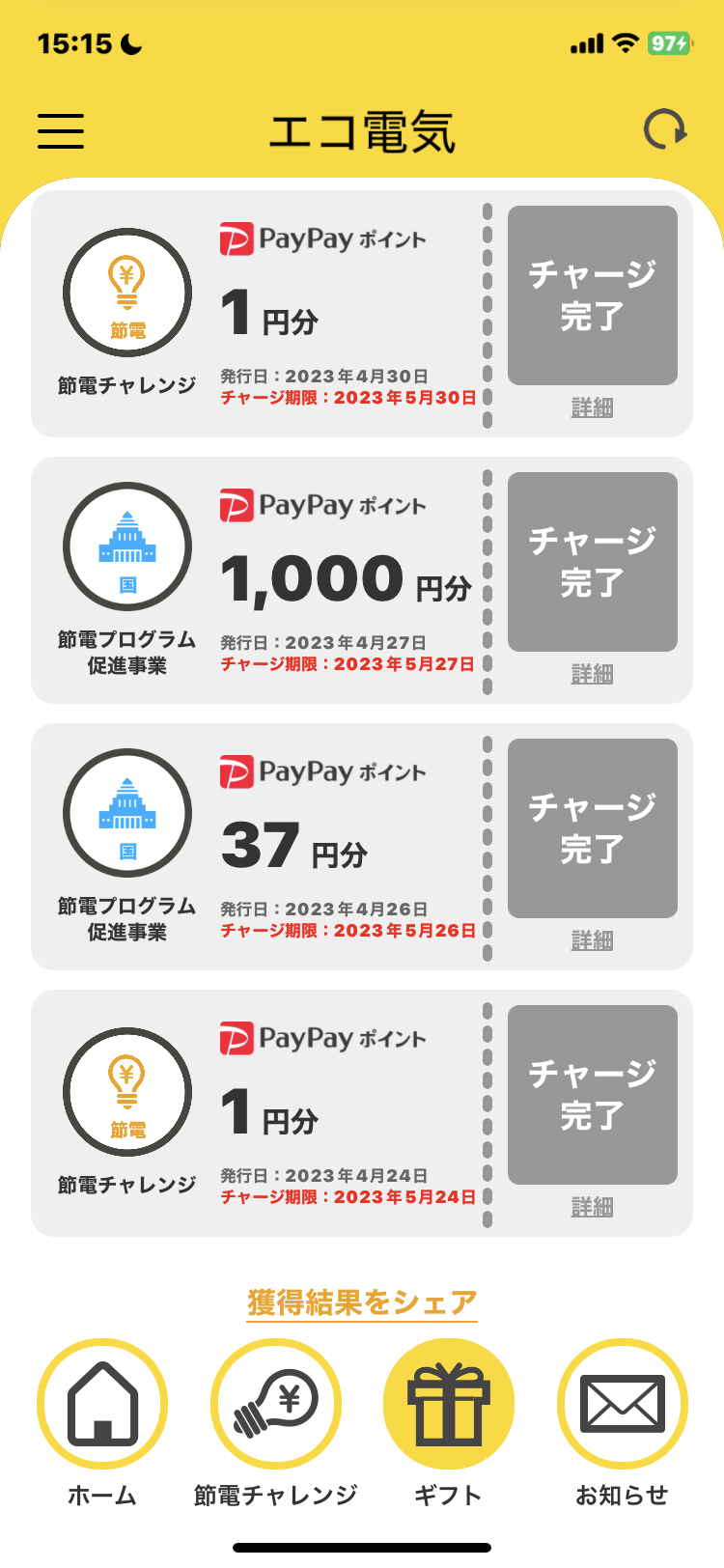Open the hamburger menu
Viewport: 724px width, 1568px height.
pyautogui.click(x=61, y=130)
